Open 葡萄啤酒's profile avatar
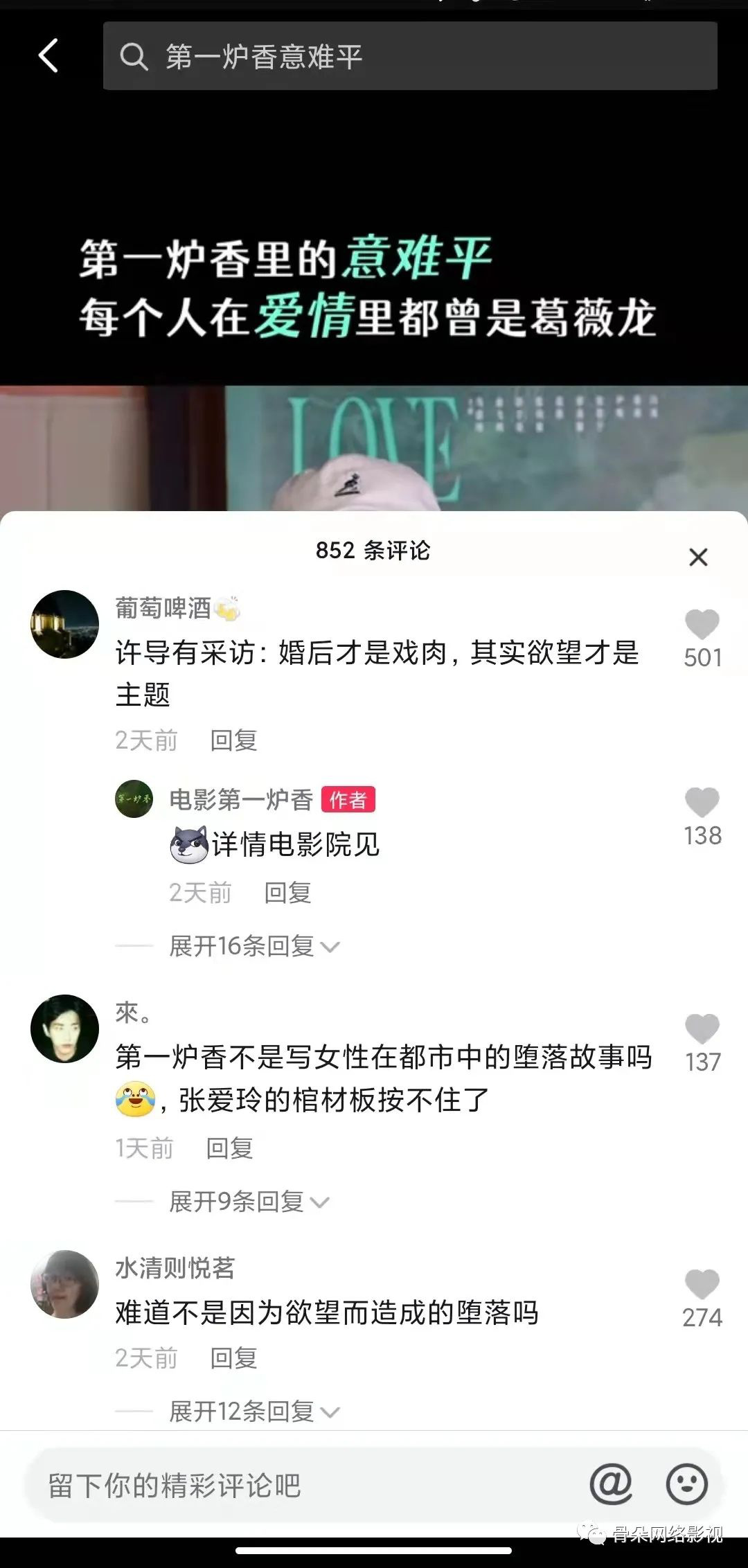The width and height of the screenshot is (748, 1568). pos(64,624)
